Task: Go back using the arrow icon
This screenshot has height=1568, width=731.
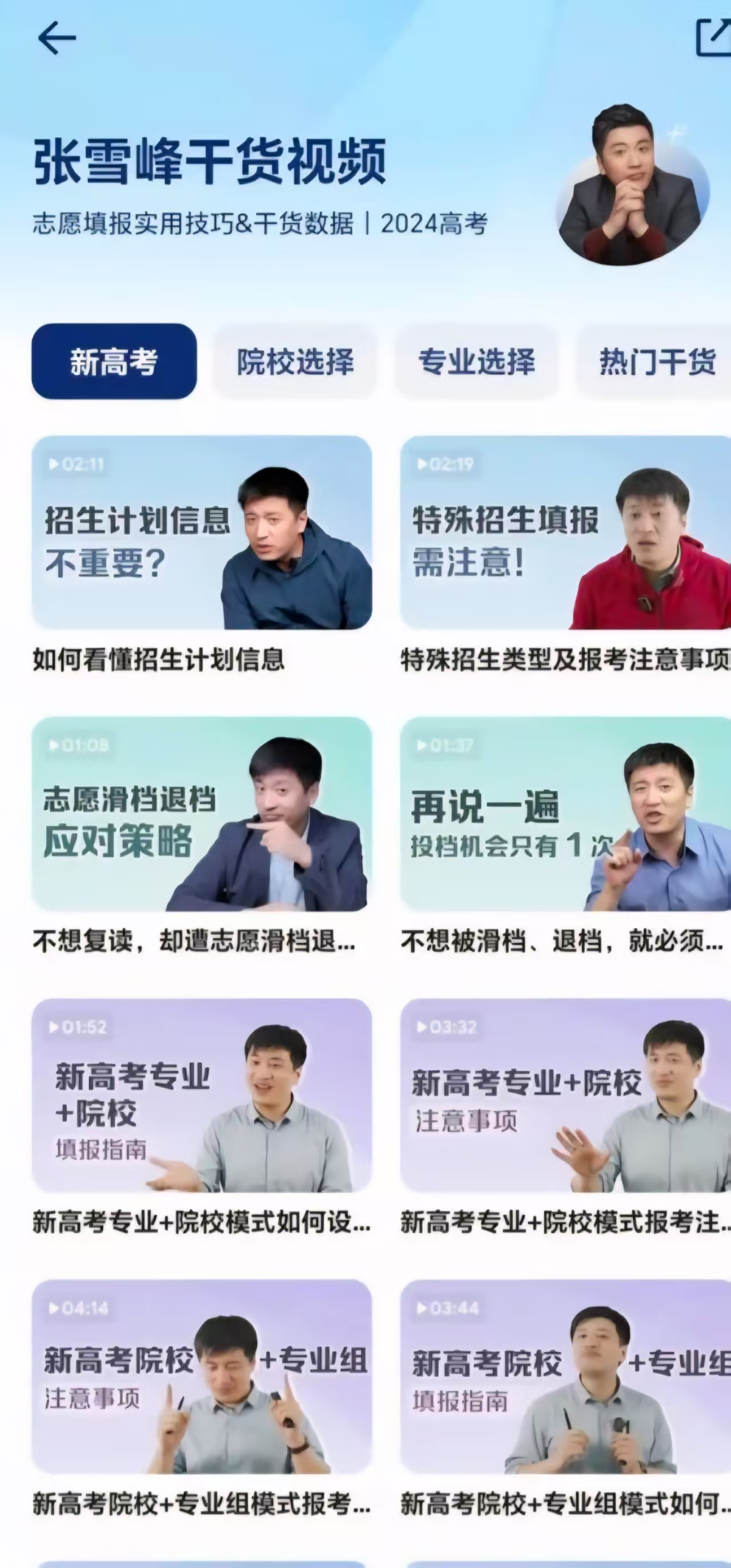Action: 57,38
